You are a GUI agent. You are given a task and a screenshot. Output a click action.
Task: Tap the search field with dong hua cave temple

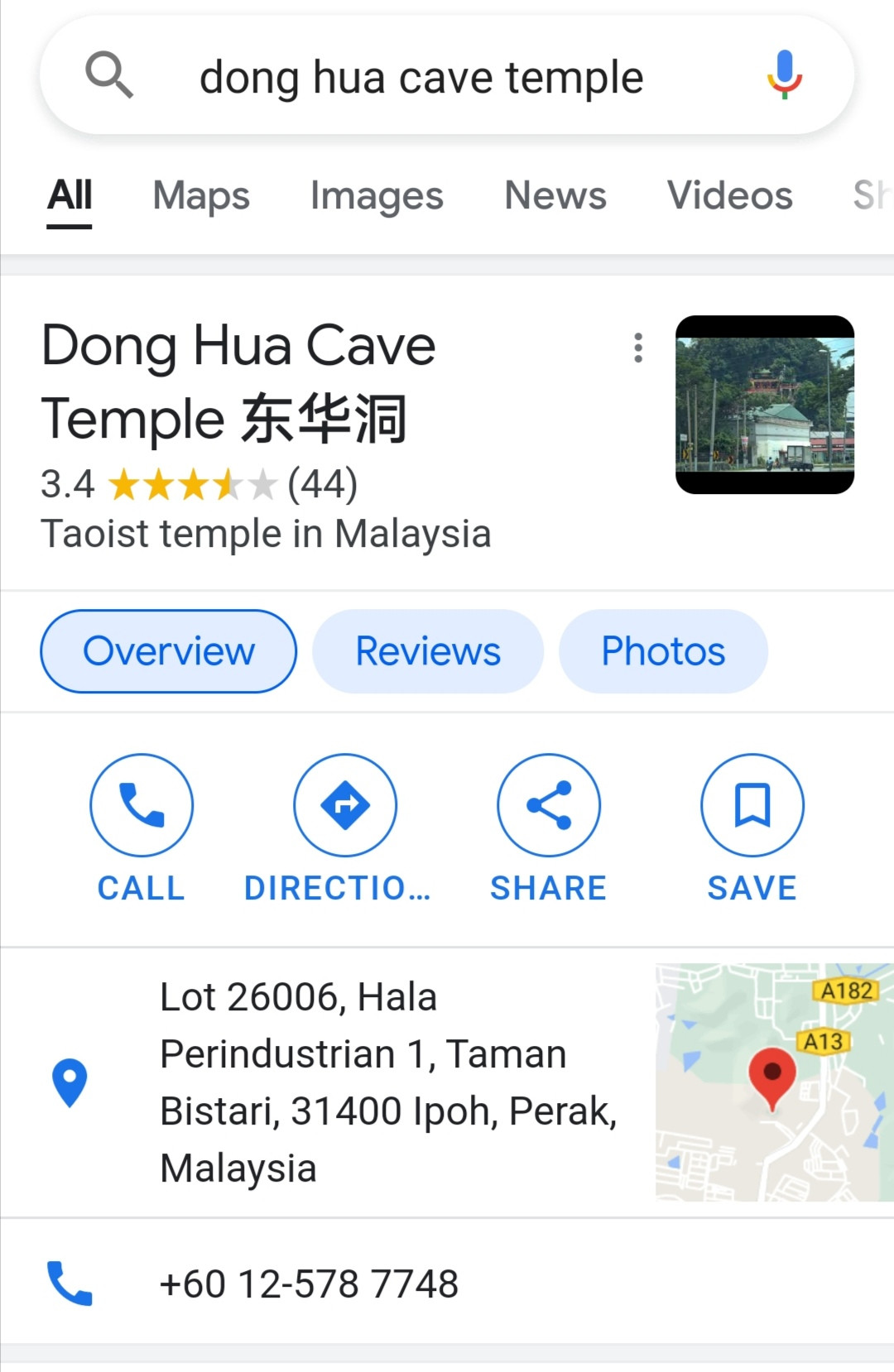click(x=422, y=78)
